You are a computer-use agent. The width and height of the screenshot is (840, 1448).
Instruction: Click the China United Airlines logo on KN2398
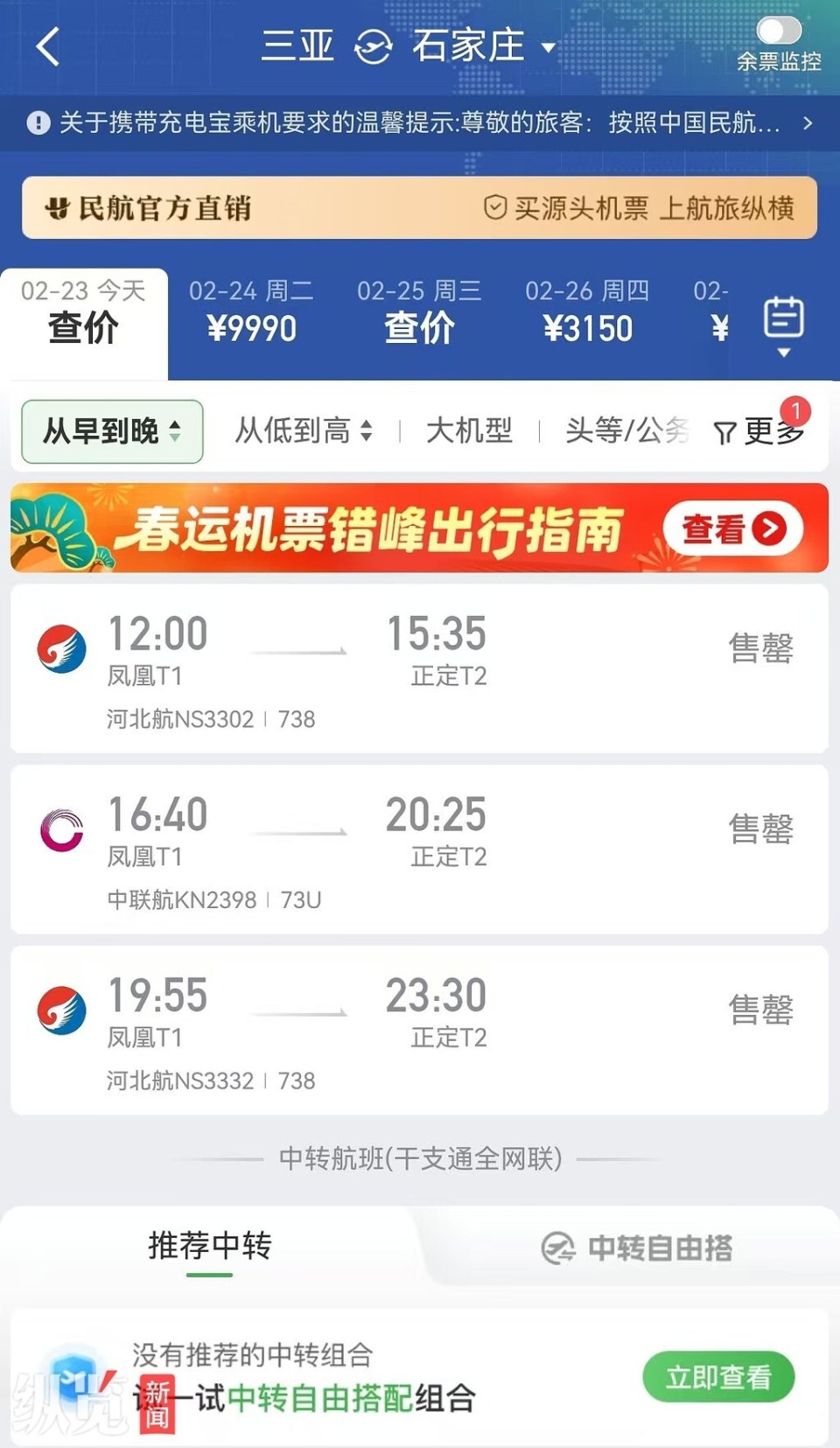pos(60,829)
